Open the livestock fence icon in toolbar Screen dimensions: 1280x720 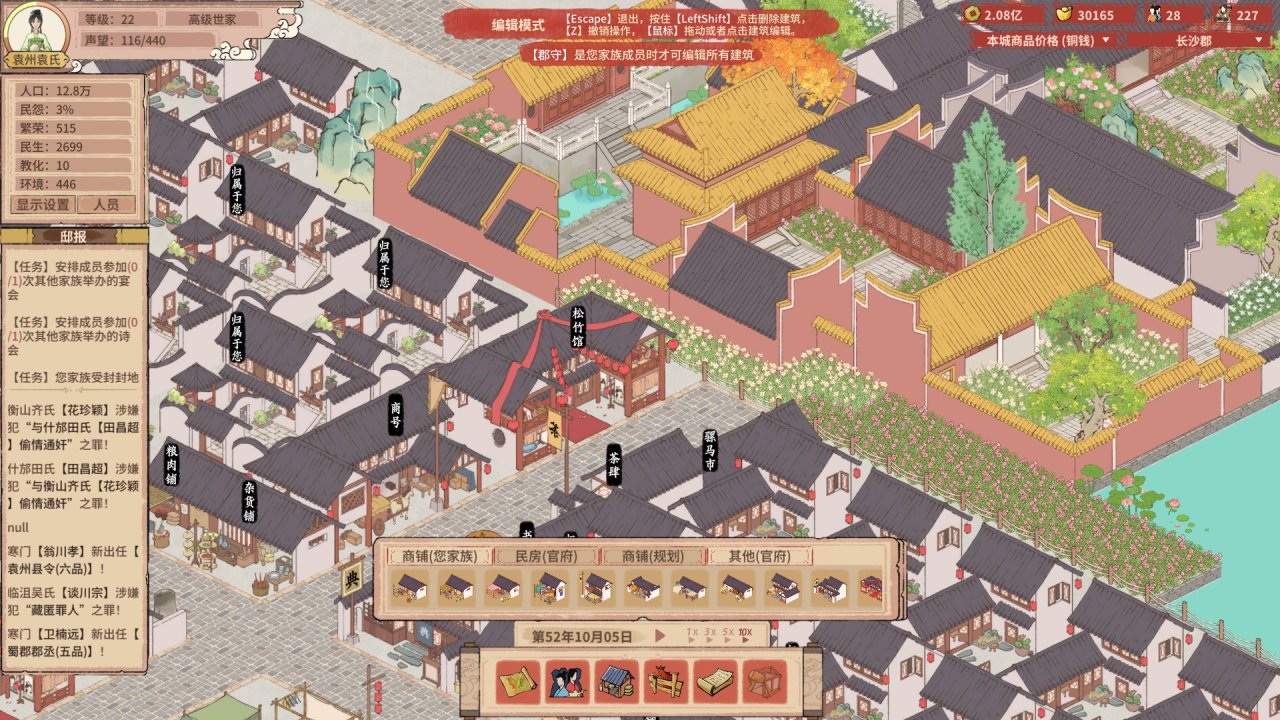666,681
